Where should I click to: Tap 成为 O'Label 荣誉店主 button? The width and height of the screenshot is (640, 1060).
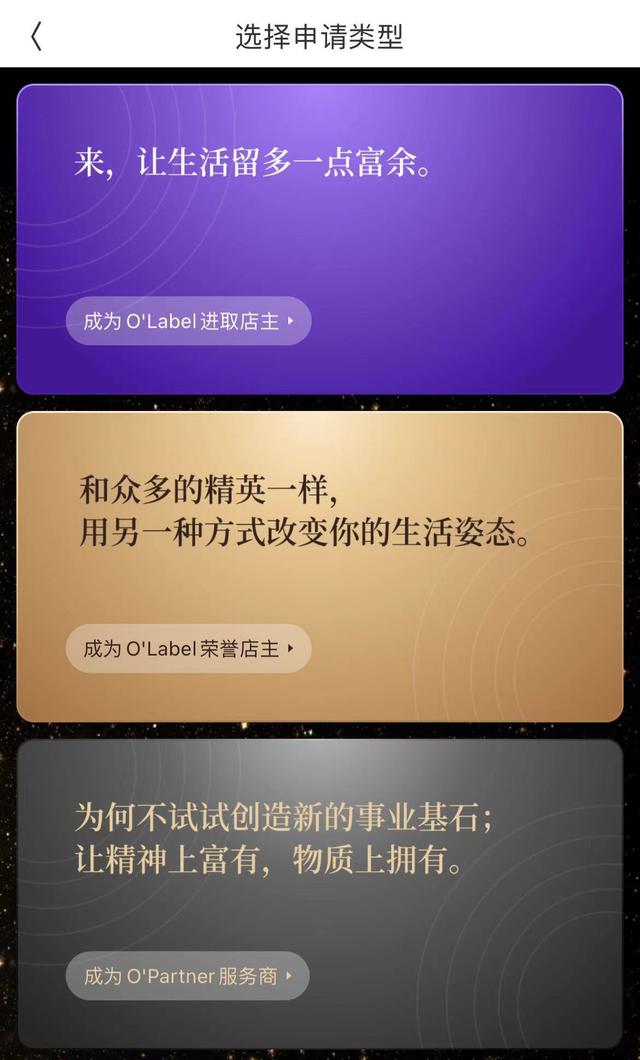(x=189, y=648)
